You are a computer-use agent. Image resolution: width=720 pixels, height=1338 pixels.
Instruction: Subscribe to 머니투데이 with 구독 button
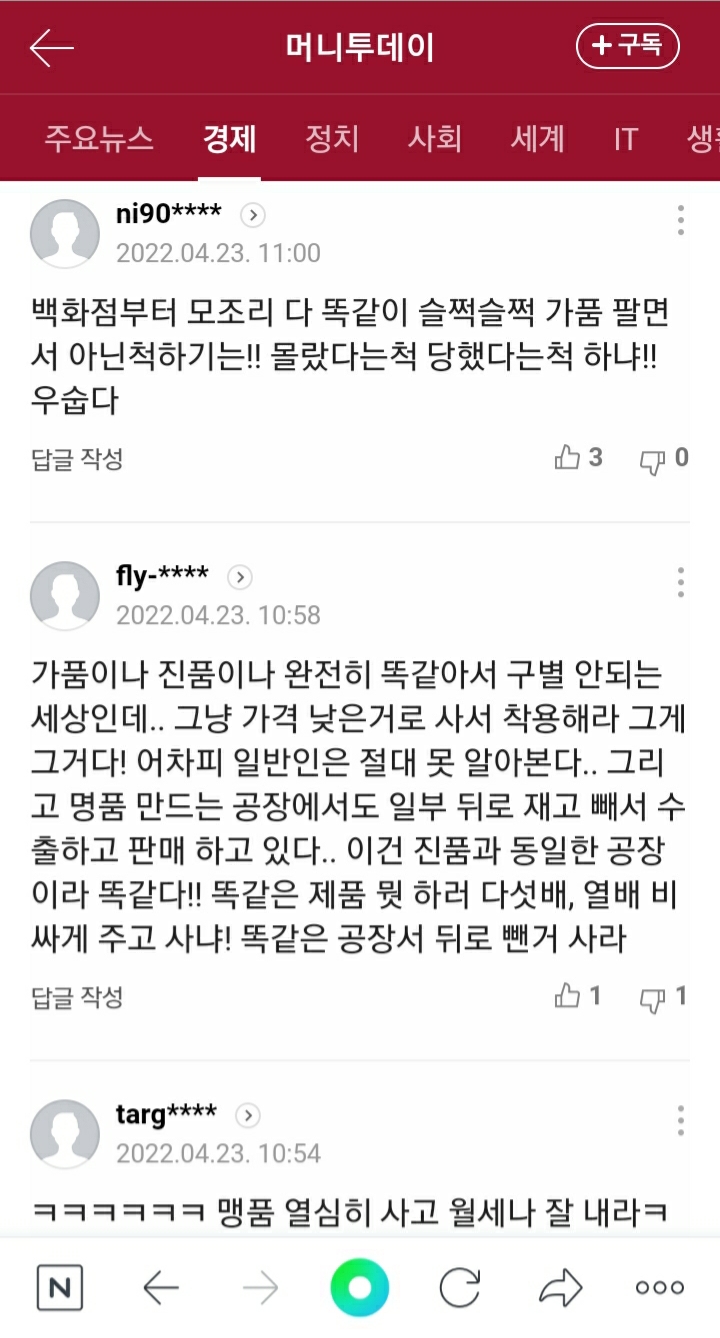coord(627,46)
